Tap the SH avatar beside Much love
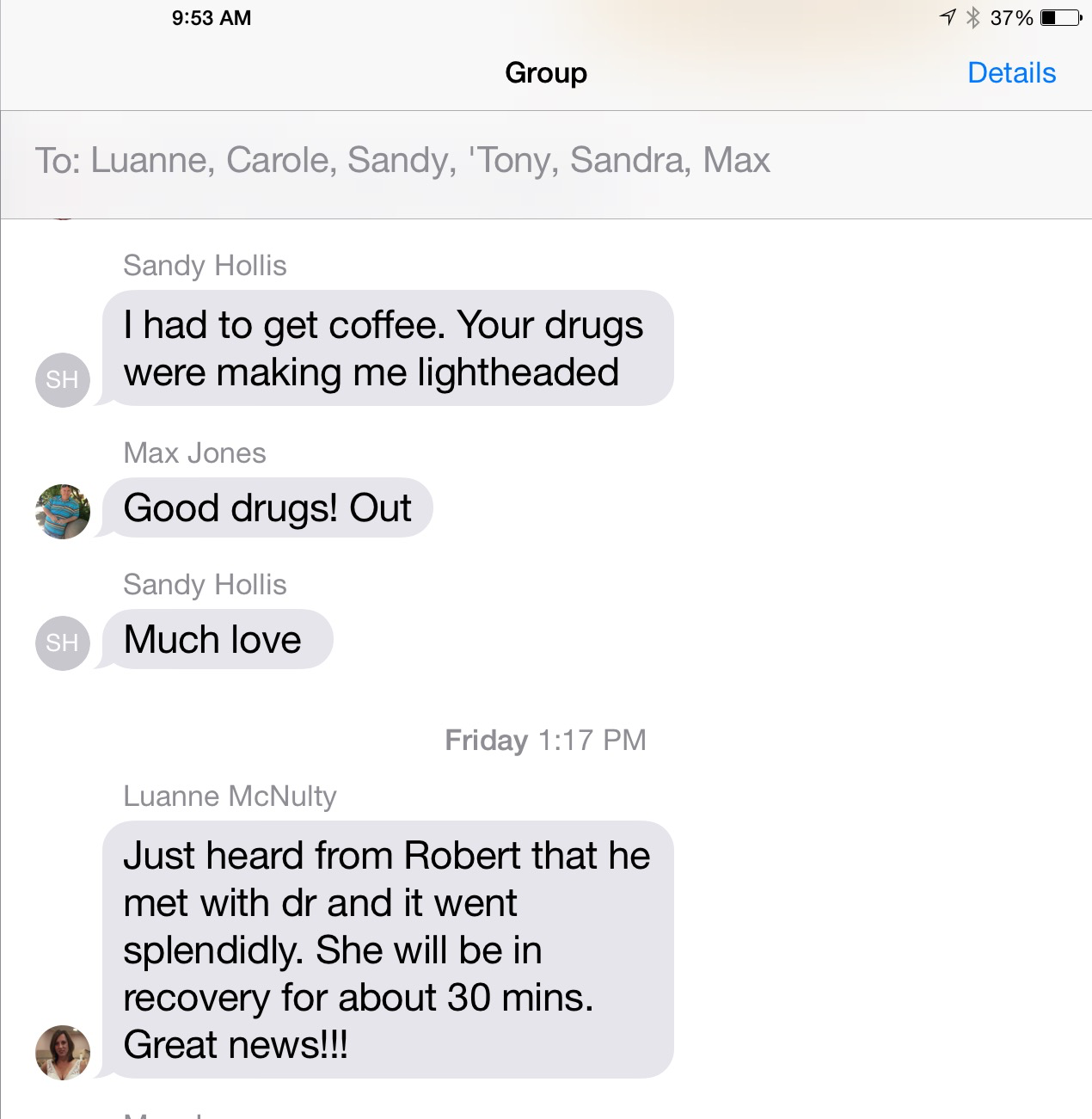 63,643
